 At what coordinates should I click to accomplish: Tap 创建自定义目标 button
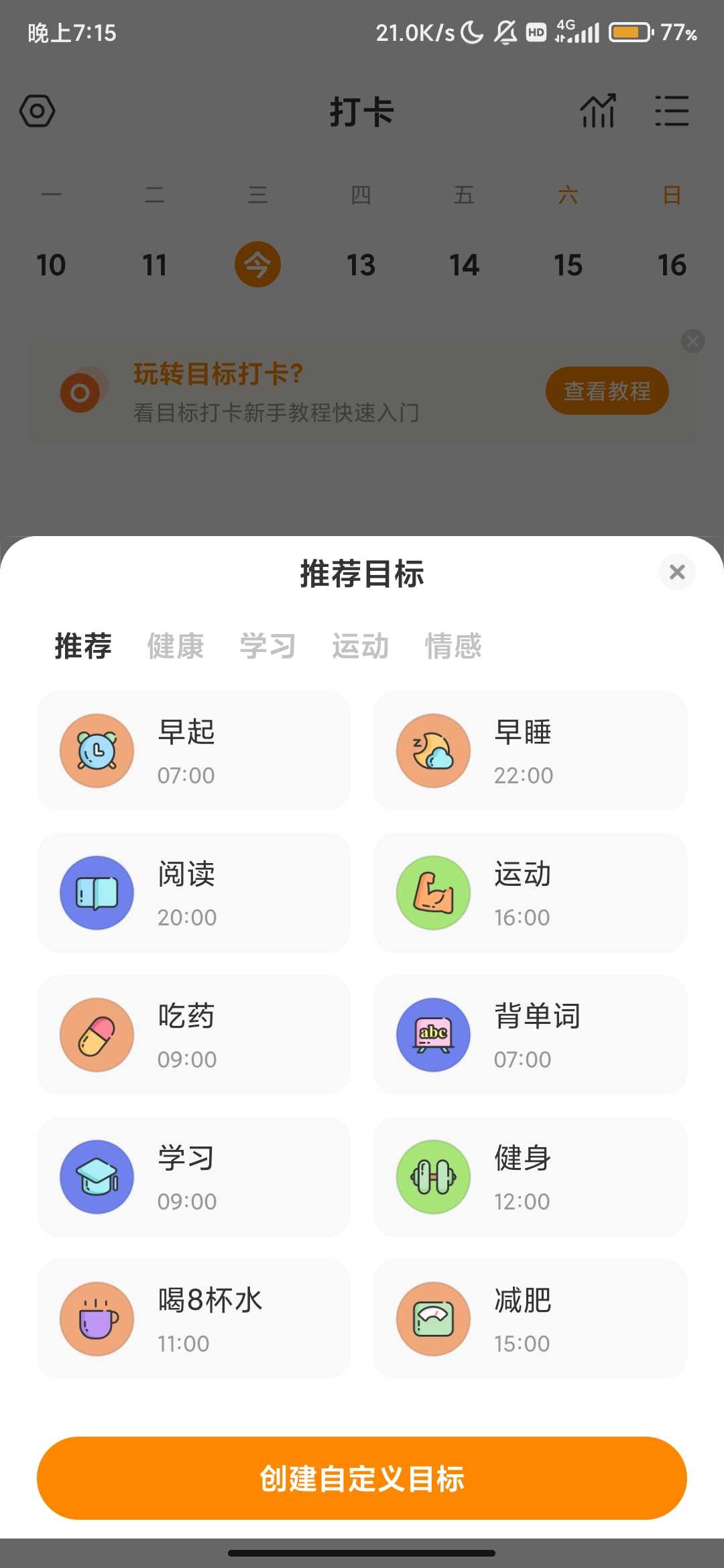[x=362, y=1478]
